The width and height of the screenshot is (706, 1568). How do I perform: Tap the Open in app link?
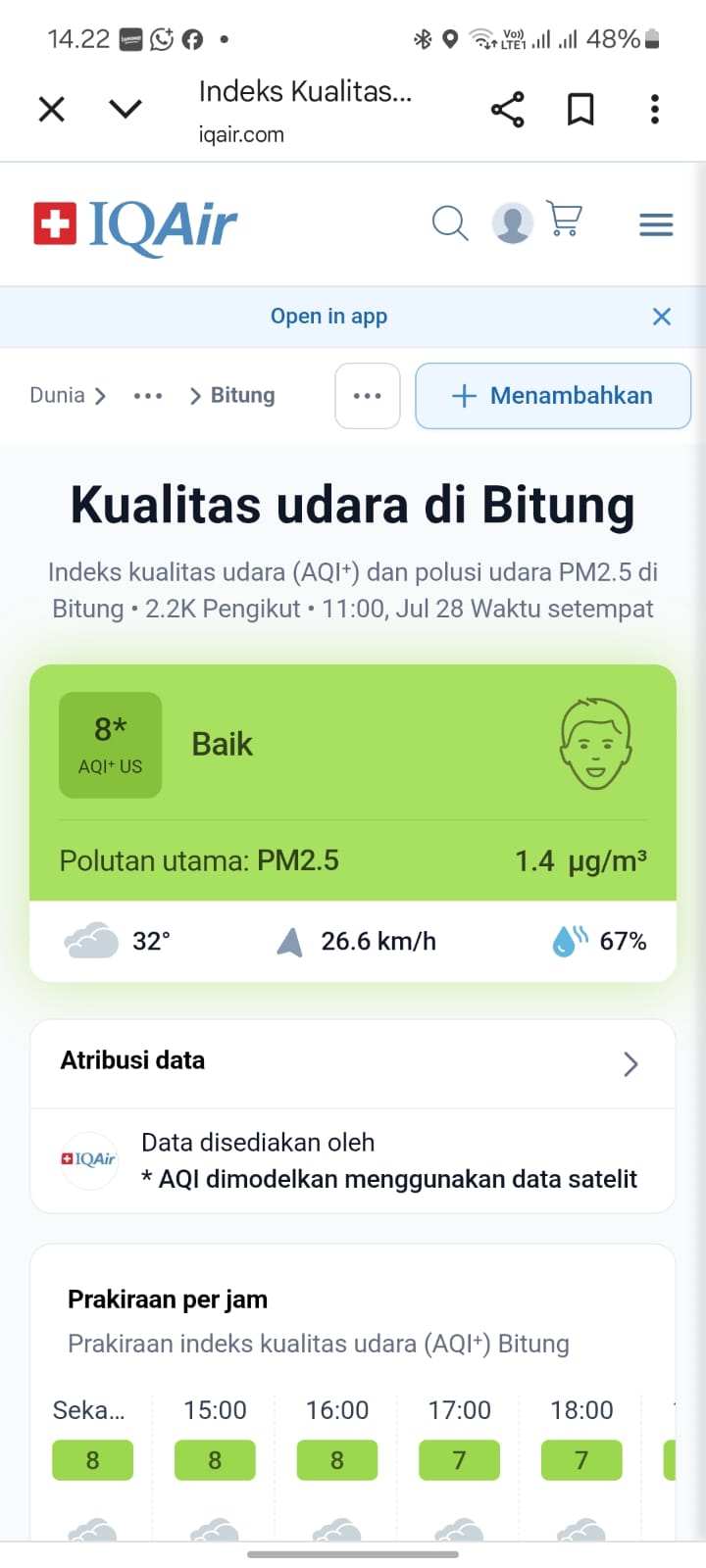point(328,317)
